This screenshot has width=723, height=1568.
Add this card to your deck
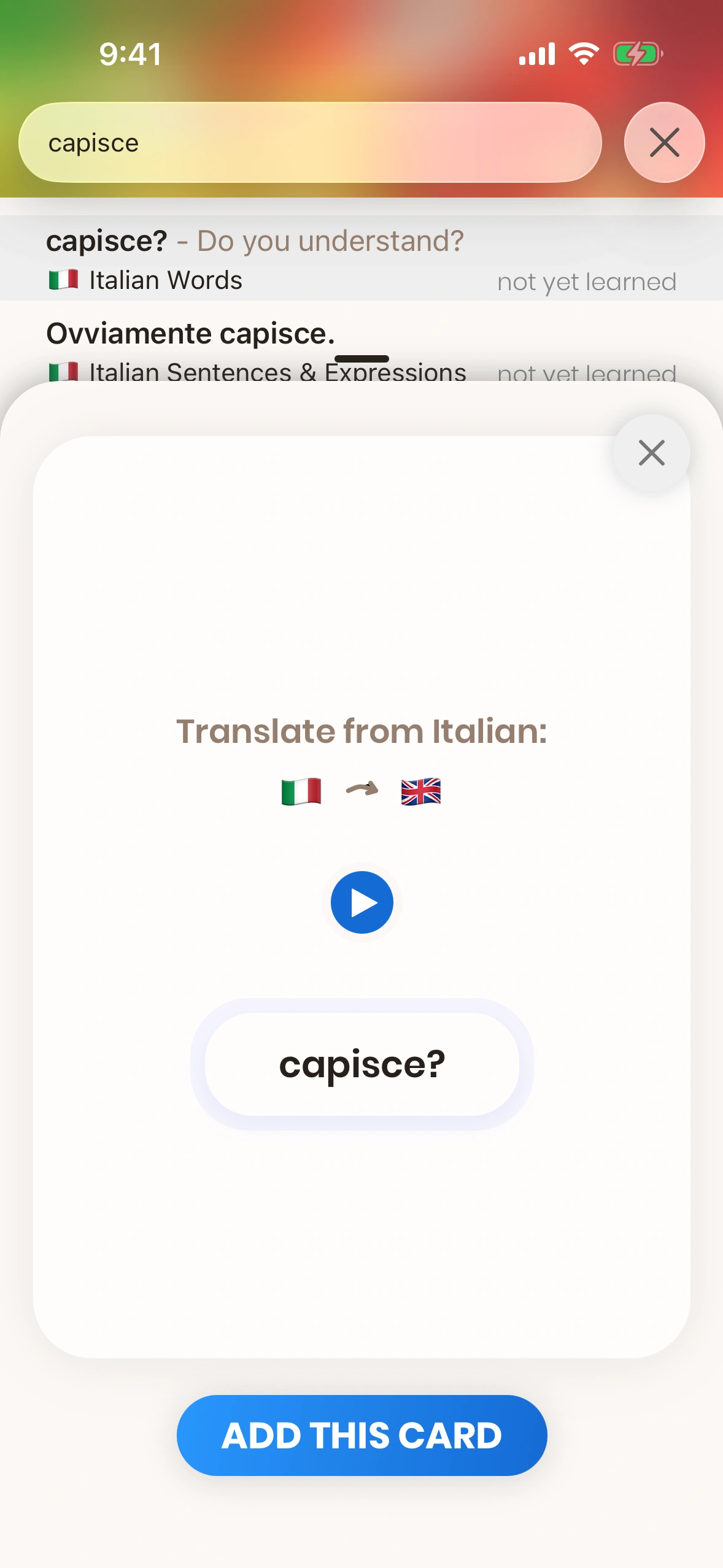(362, 1435)
